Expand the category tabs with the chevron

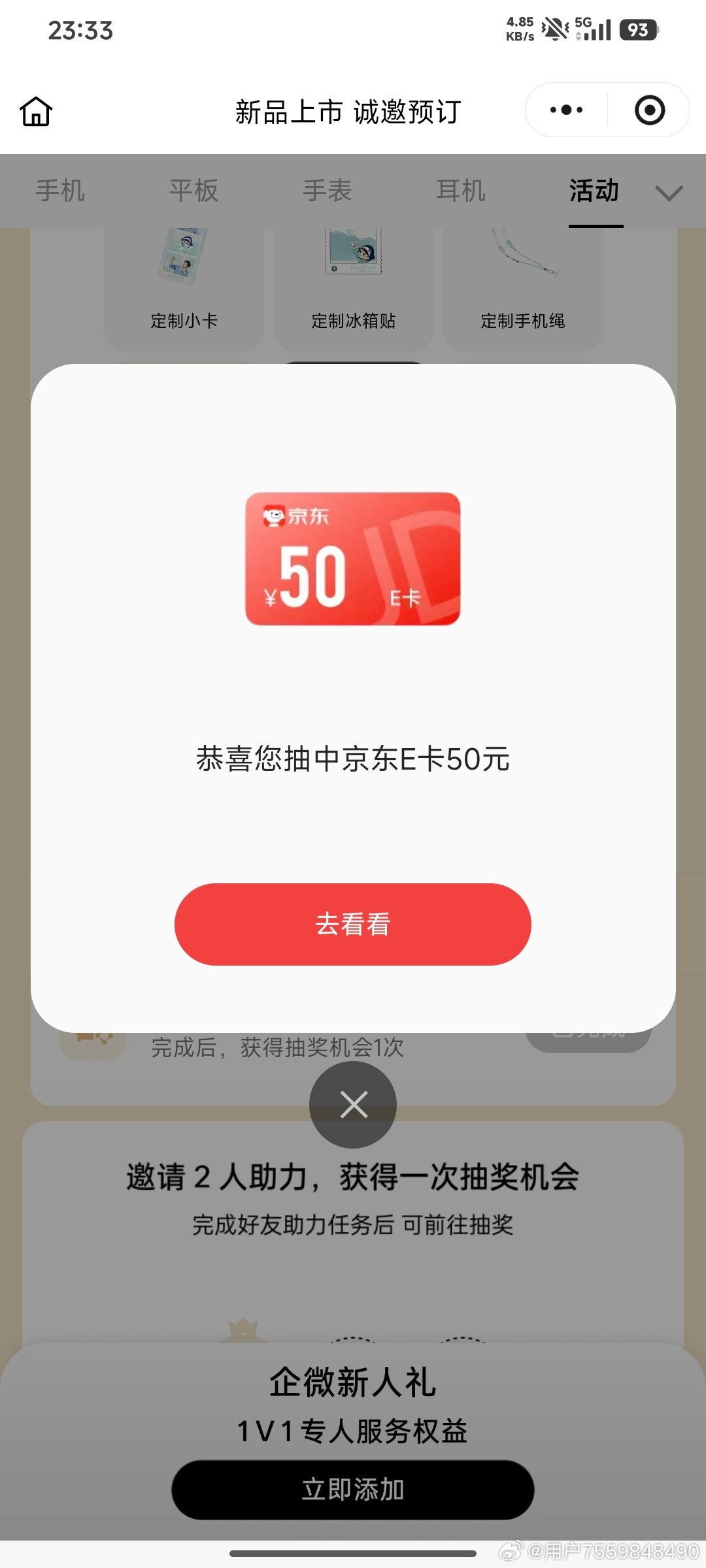tap(669, 193)
